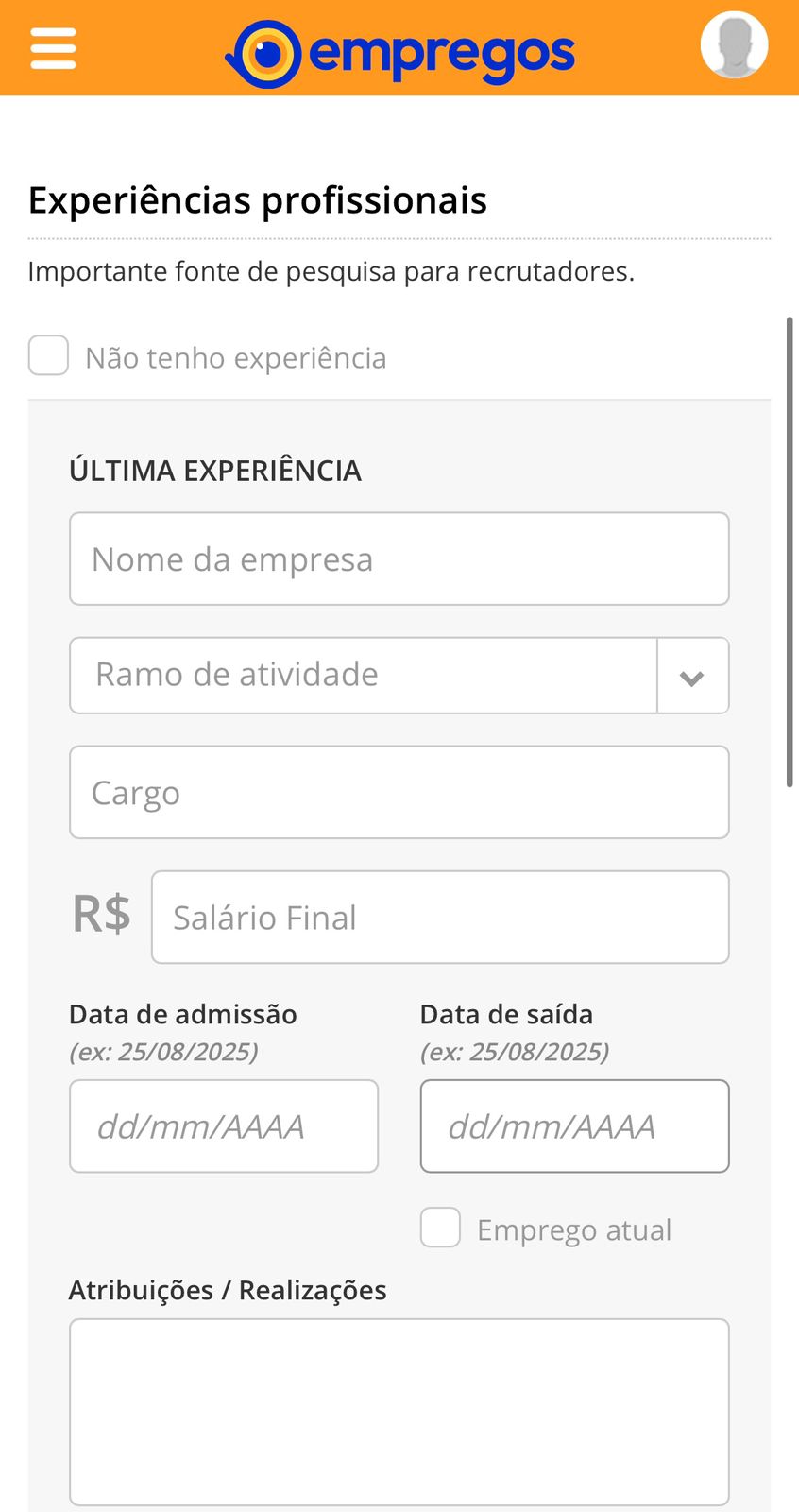Select the Data de admissão date field
This screenshot has width=799, height=1512.
point(224,1126)
